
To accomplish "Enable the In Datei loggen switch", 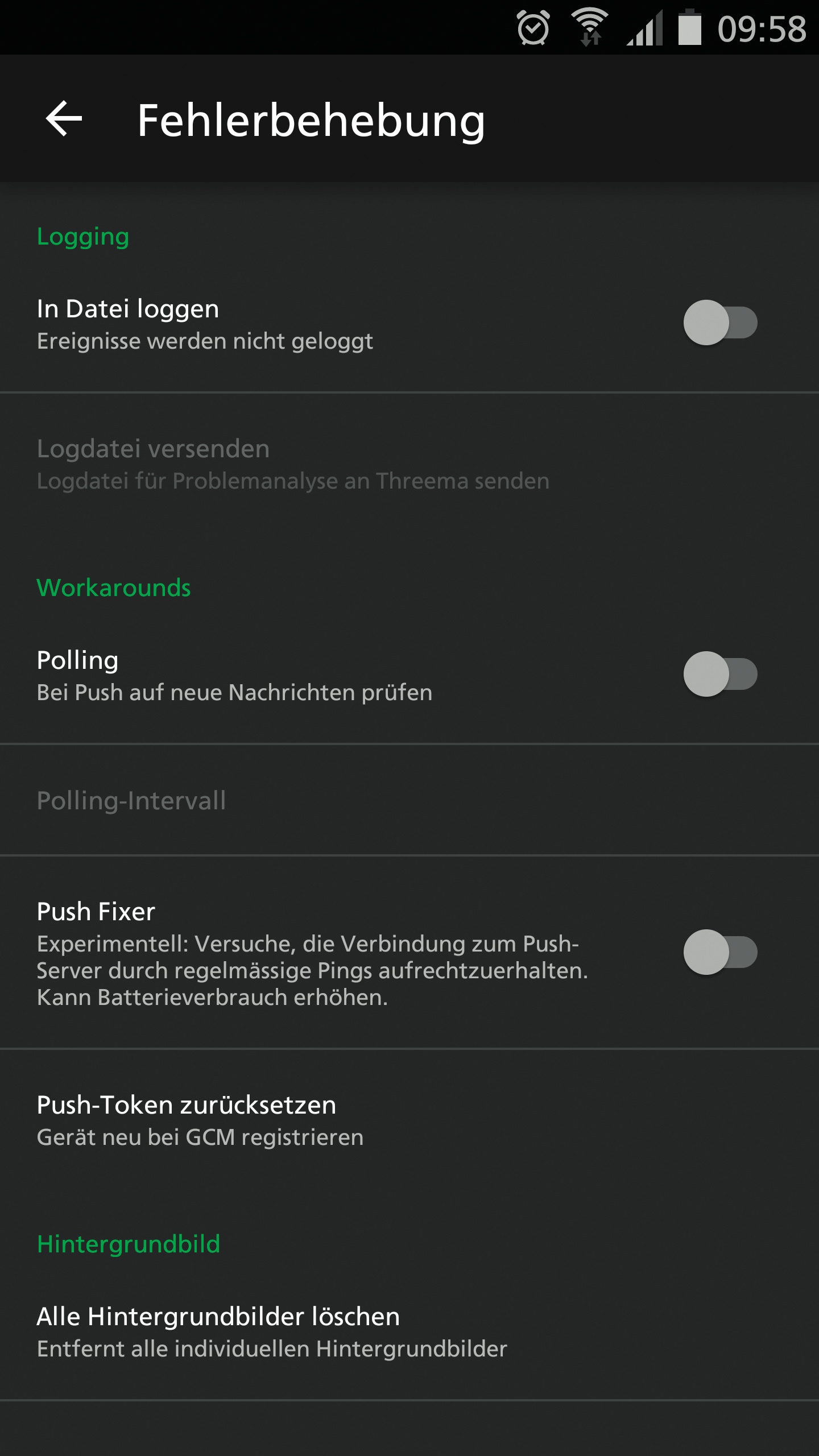I will pyautogui.click(x=720, y=322).
